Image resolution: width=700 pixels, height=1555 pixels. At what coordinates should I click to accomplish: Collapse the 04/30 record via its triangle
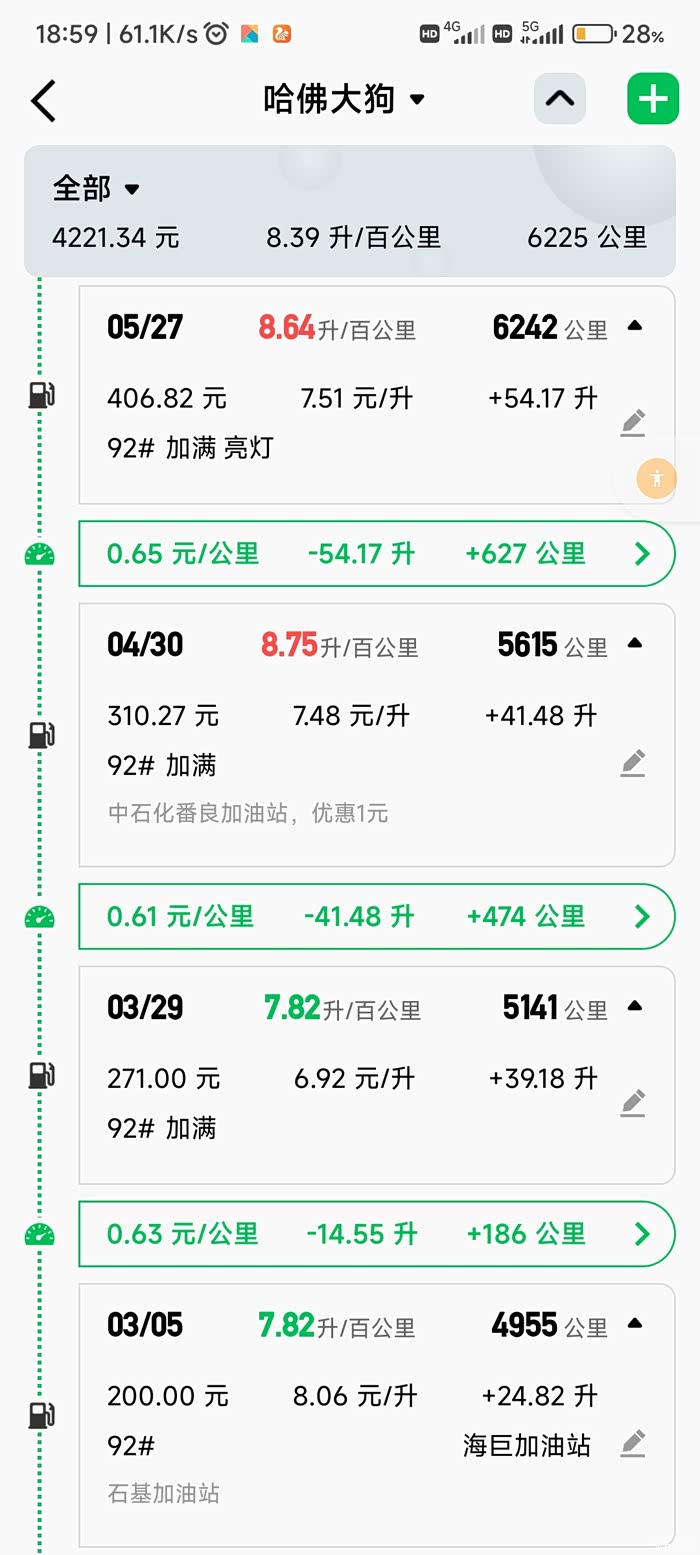[634, 643]
